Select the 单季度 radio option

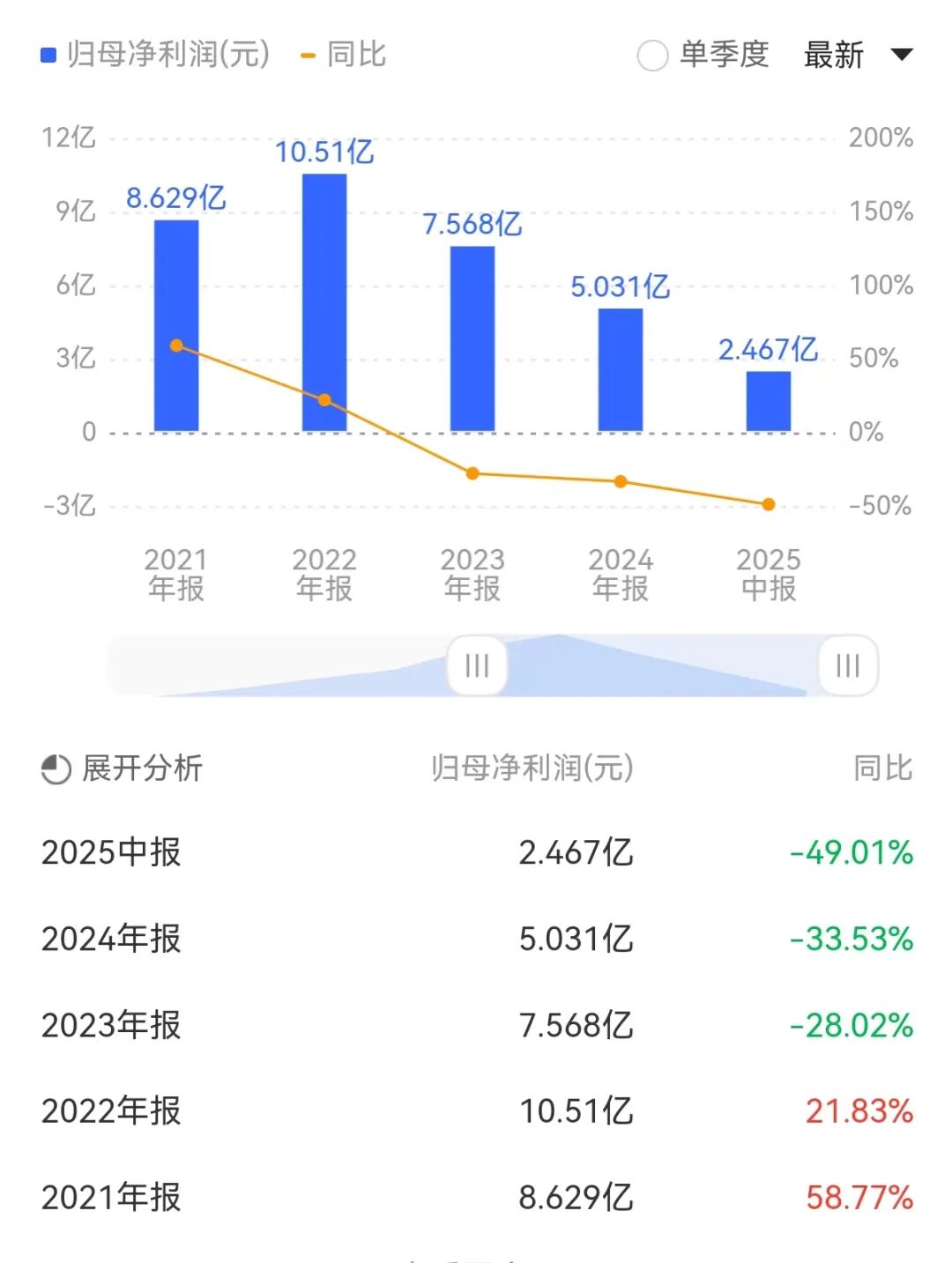[x=653, y=56]
